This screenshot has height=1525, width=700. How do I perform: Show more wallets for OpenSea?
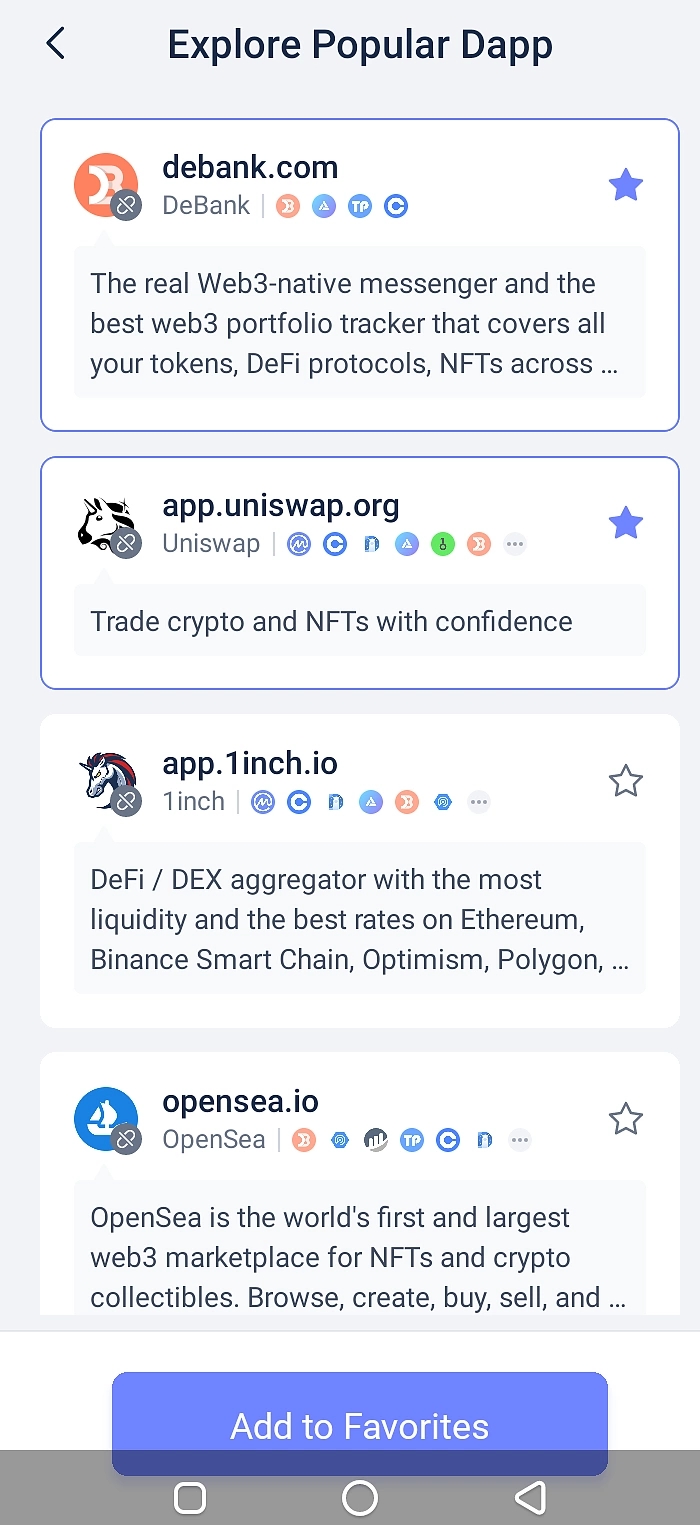(x=519, y=1140)
